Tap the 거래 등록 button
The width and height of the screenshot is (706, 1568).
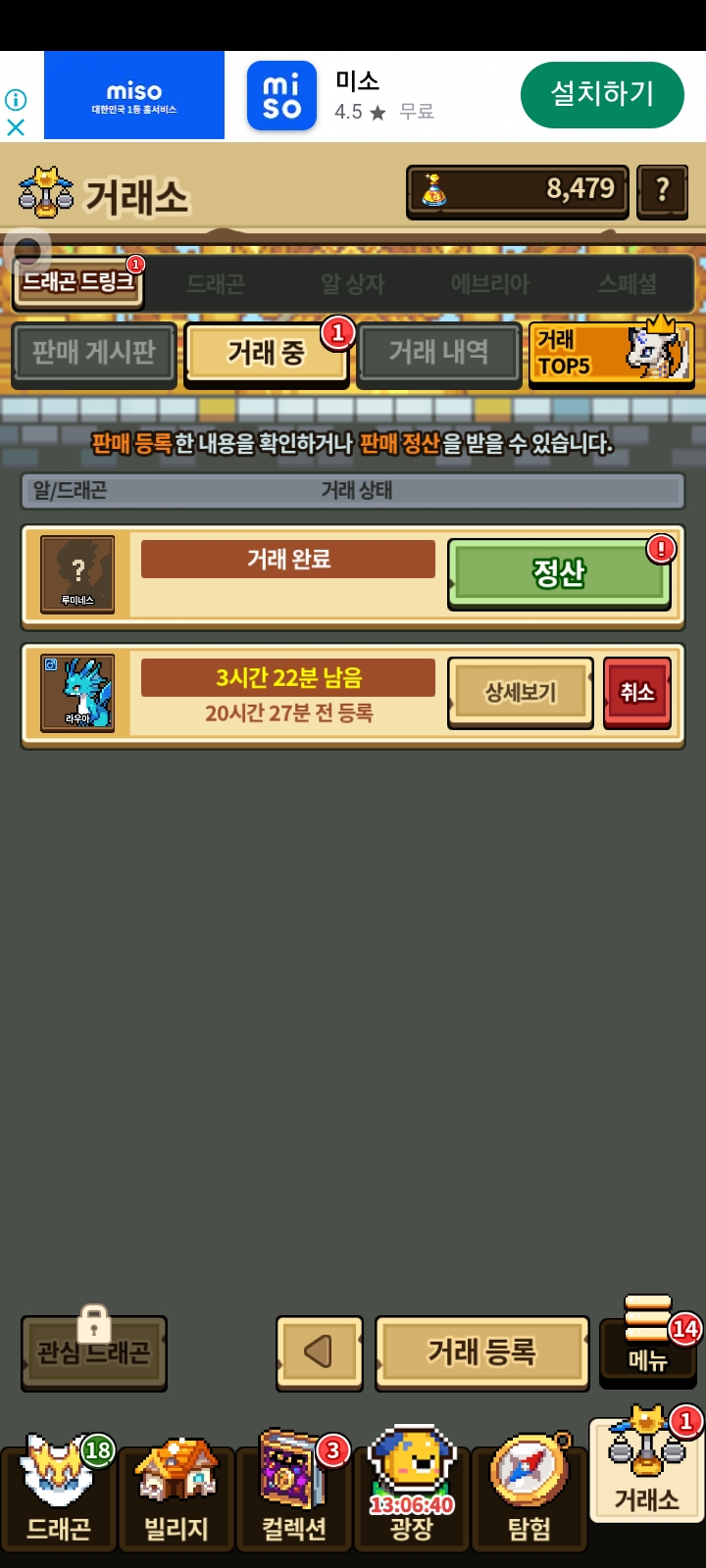coord(482,1352)
